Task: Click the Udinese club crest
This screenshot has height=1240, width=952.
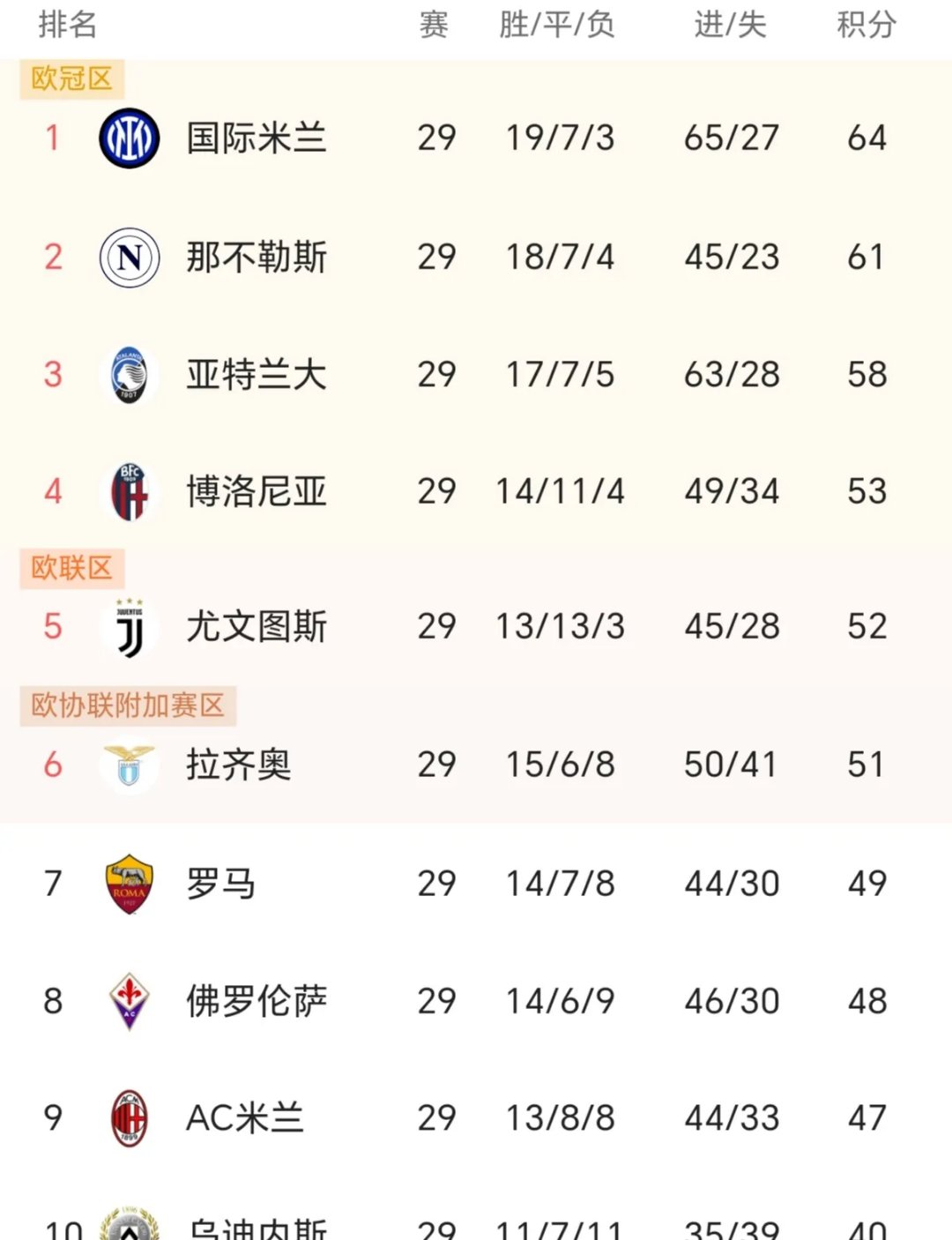Action: coord(130,1226)
